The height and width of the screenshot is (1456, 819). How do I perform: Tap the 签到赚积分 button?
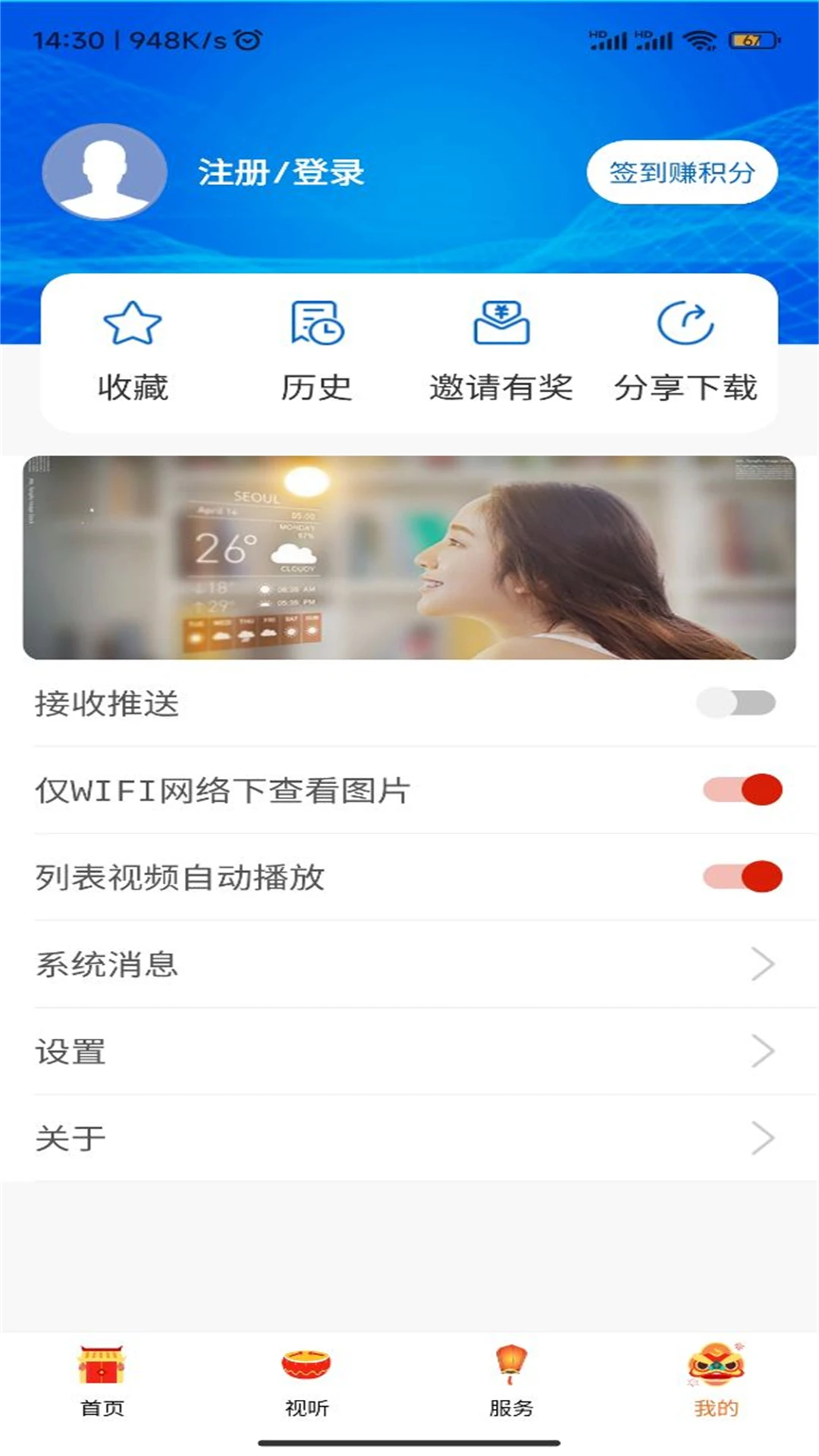(682, 172)
